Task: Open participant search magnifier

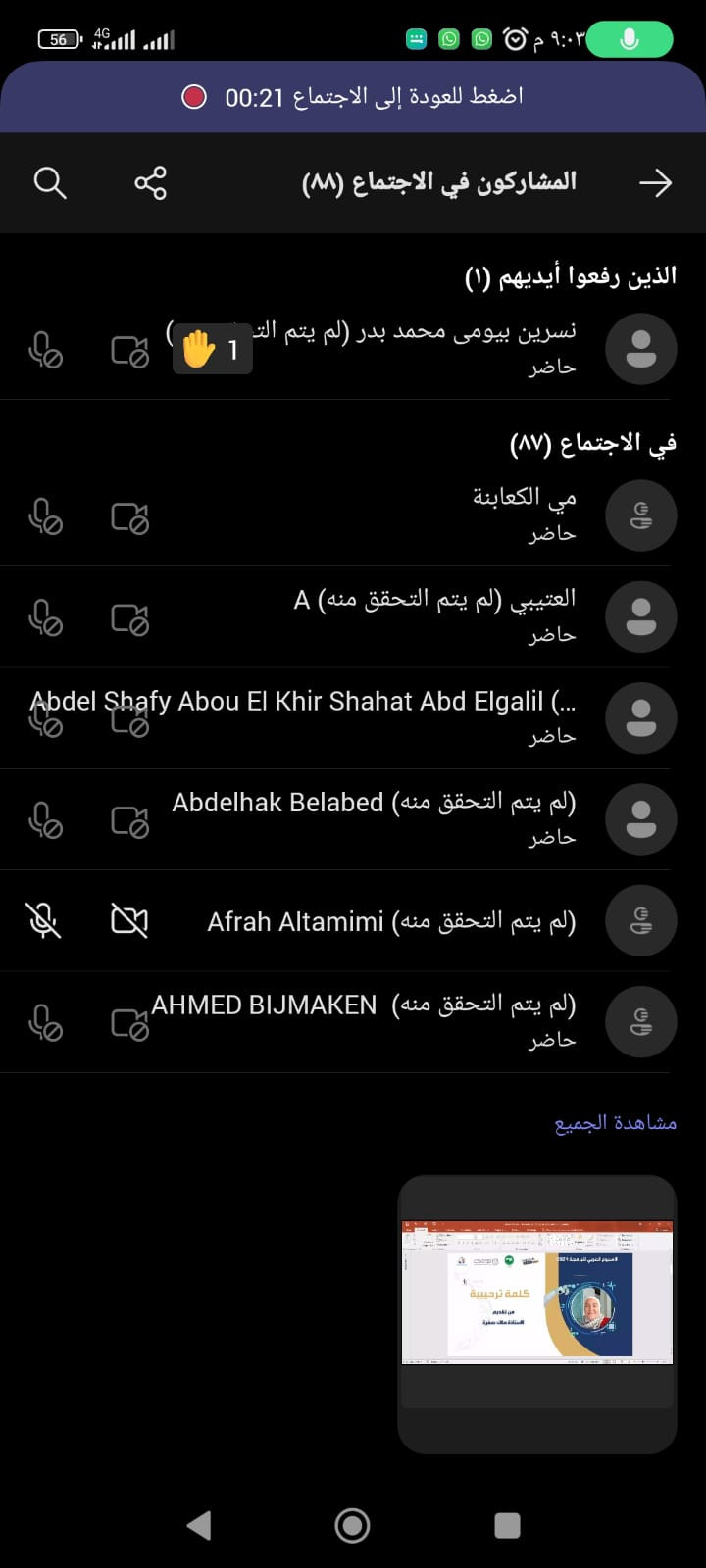Action: pos(50,182)
